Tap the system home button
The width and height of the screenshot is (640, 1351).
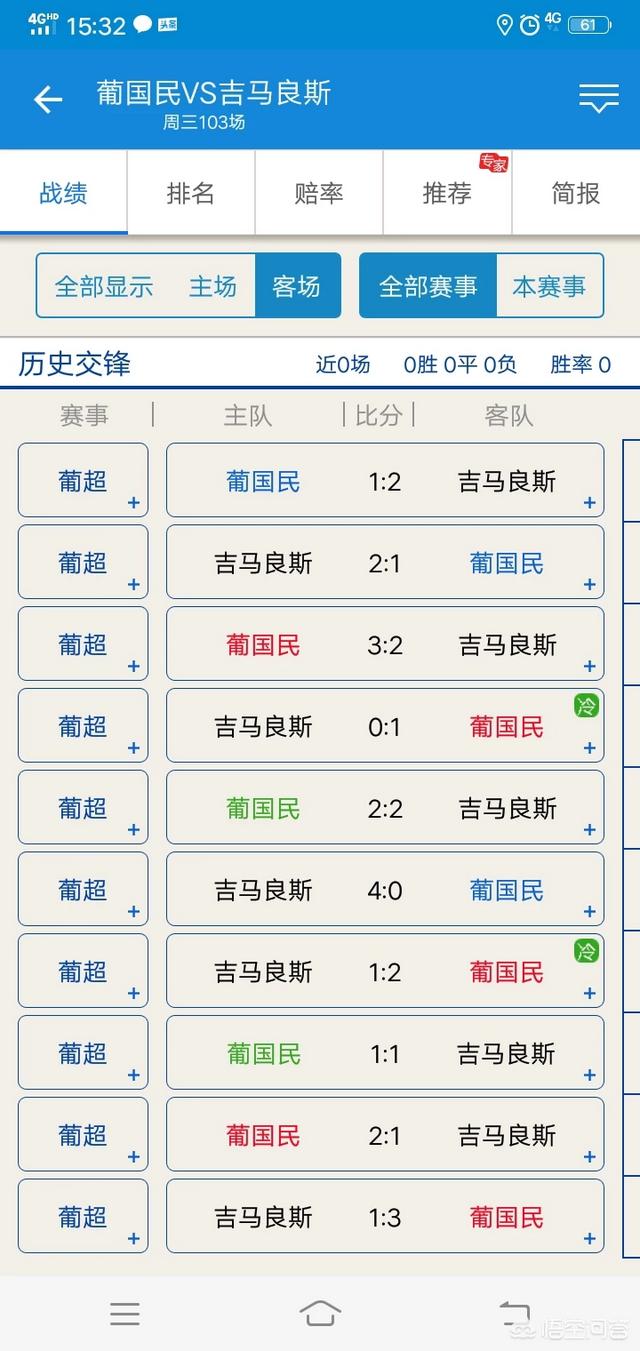click(320, 1313)
